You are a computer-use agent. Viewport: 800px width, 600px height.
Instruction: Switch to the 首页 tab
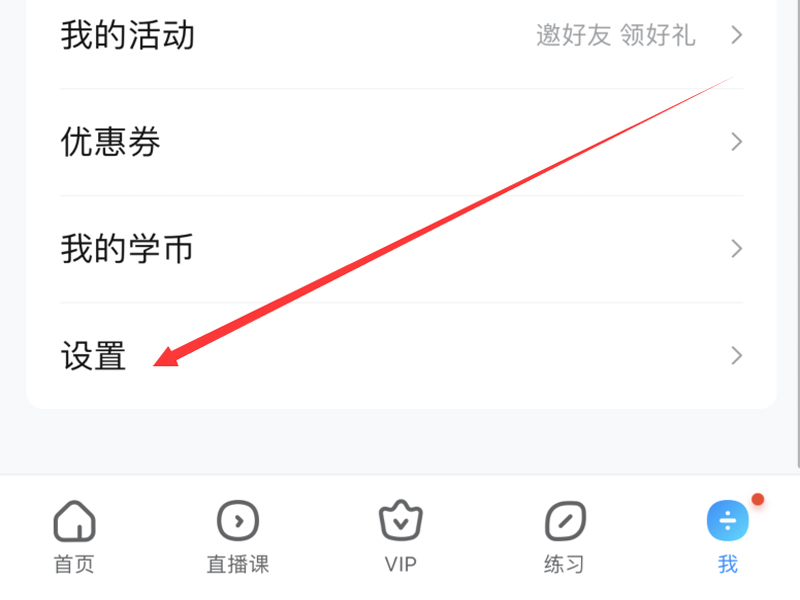(74, 537)
